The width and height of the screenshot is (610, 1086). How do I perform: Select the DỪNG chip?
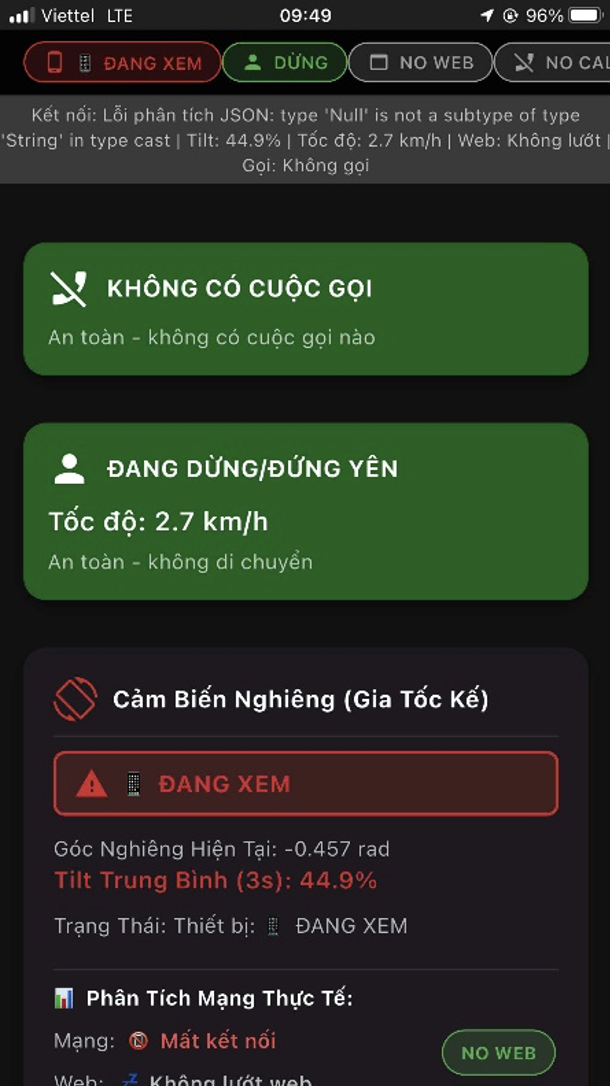pyautogui.click(x=285, y=62)
